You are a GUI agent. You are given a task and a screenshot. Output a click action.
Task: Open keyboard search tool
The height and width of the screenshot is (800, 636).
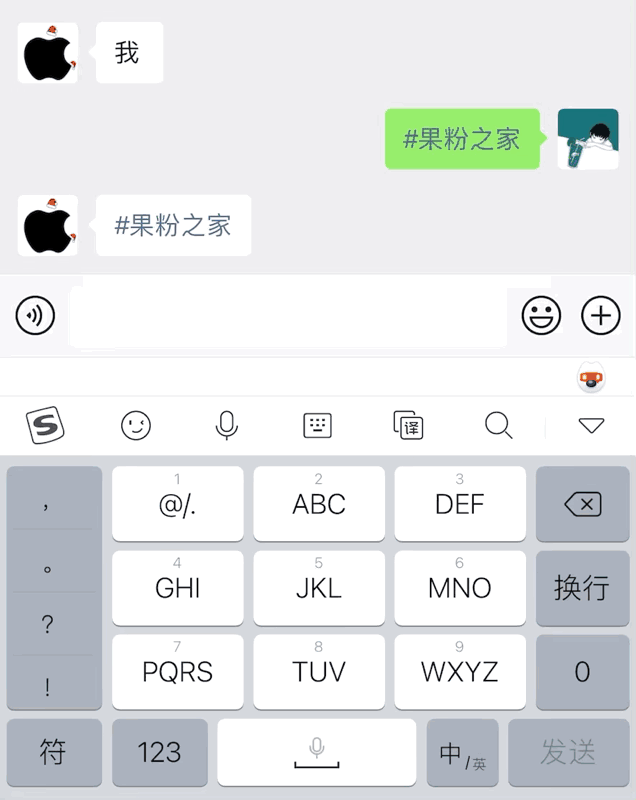pos(498,426)
